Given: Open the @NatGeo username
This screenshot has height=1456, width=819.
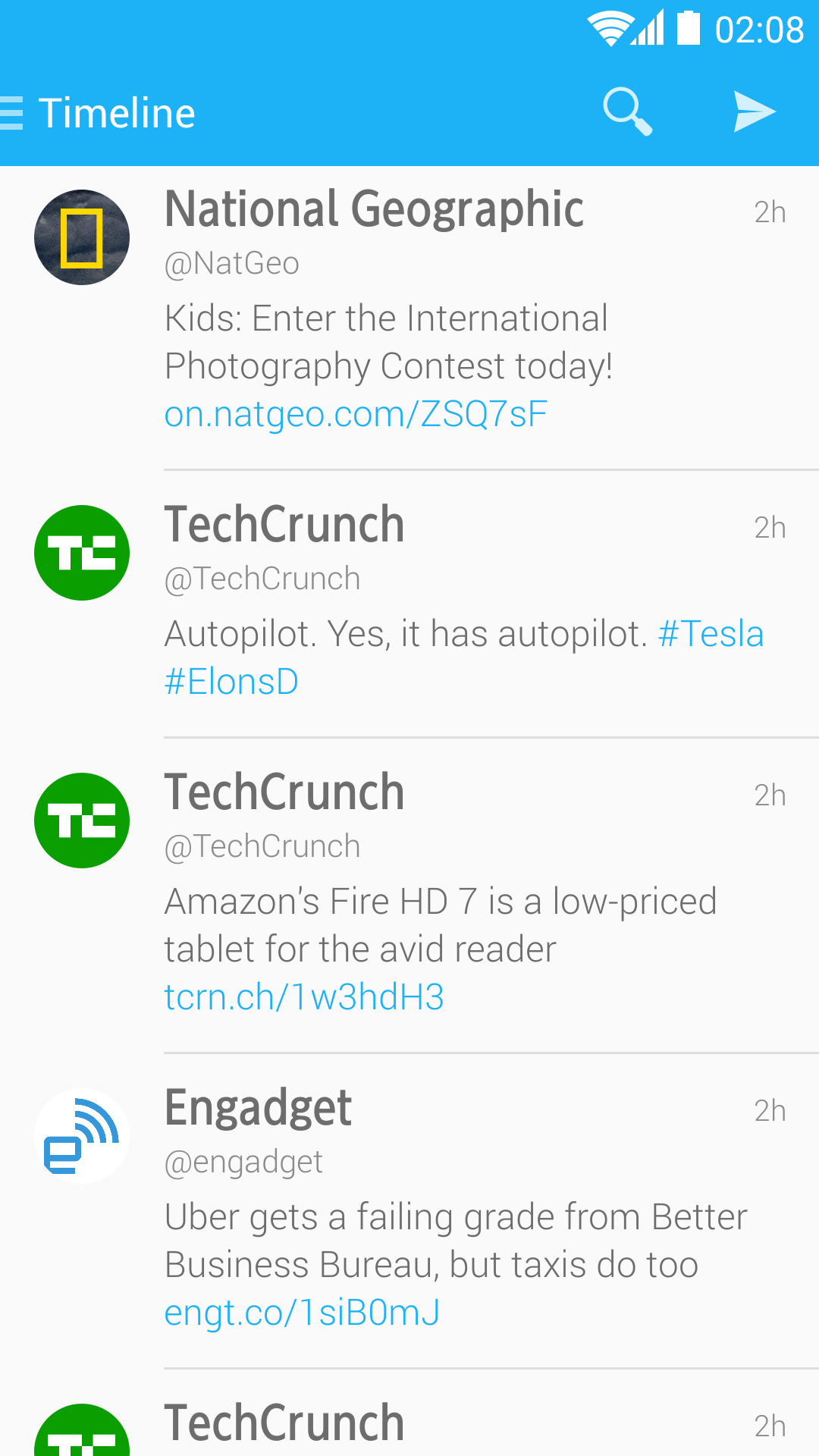Looking at the screenshot, I should coord(231,263).
